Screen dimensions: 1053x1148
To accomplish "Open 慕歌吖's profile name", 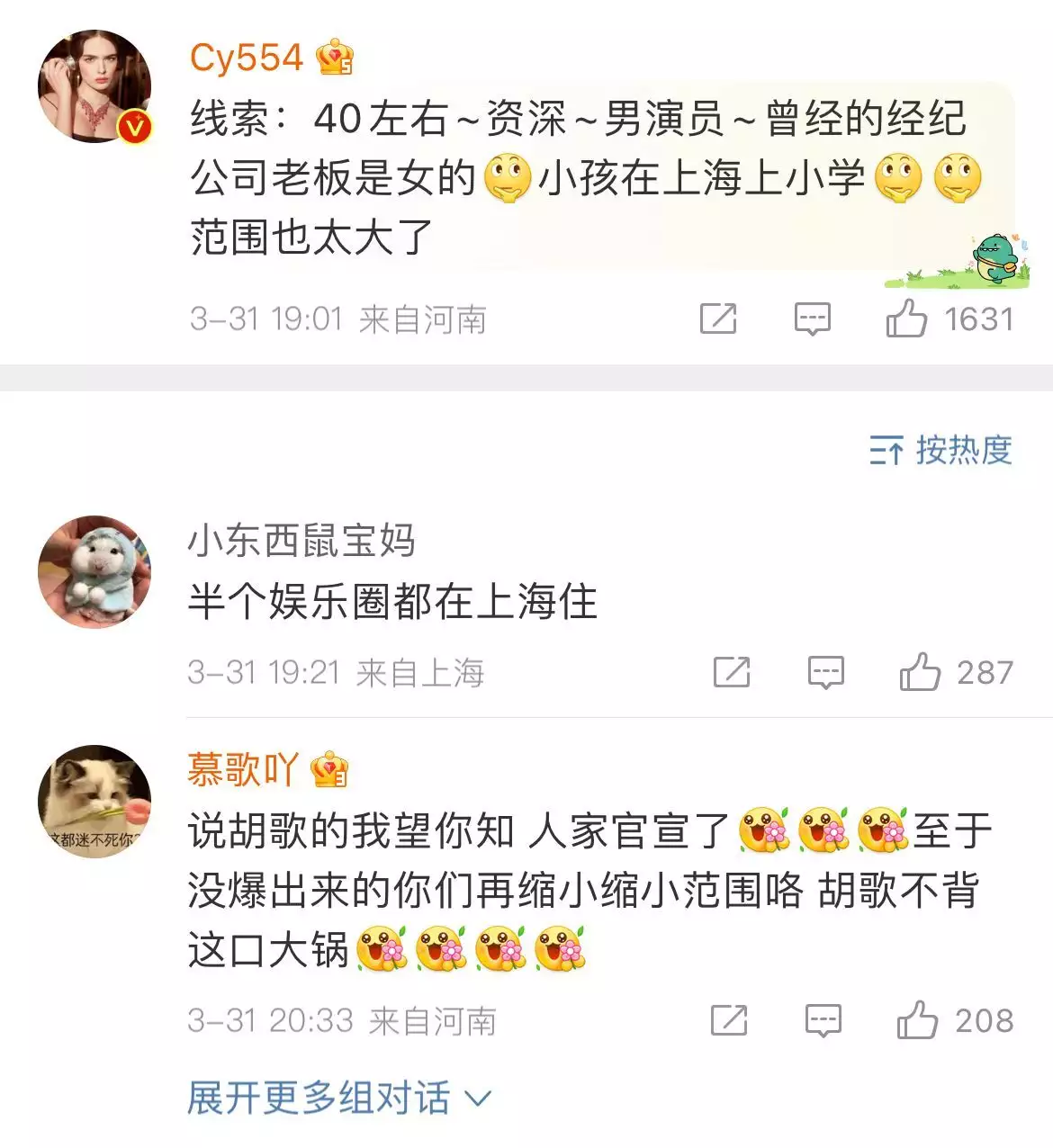I will click(243, 770).
